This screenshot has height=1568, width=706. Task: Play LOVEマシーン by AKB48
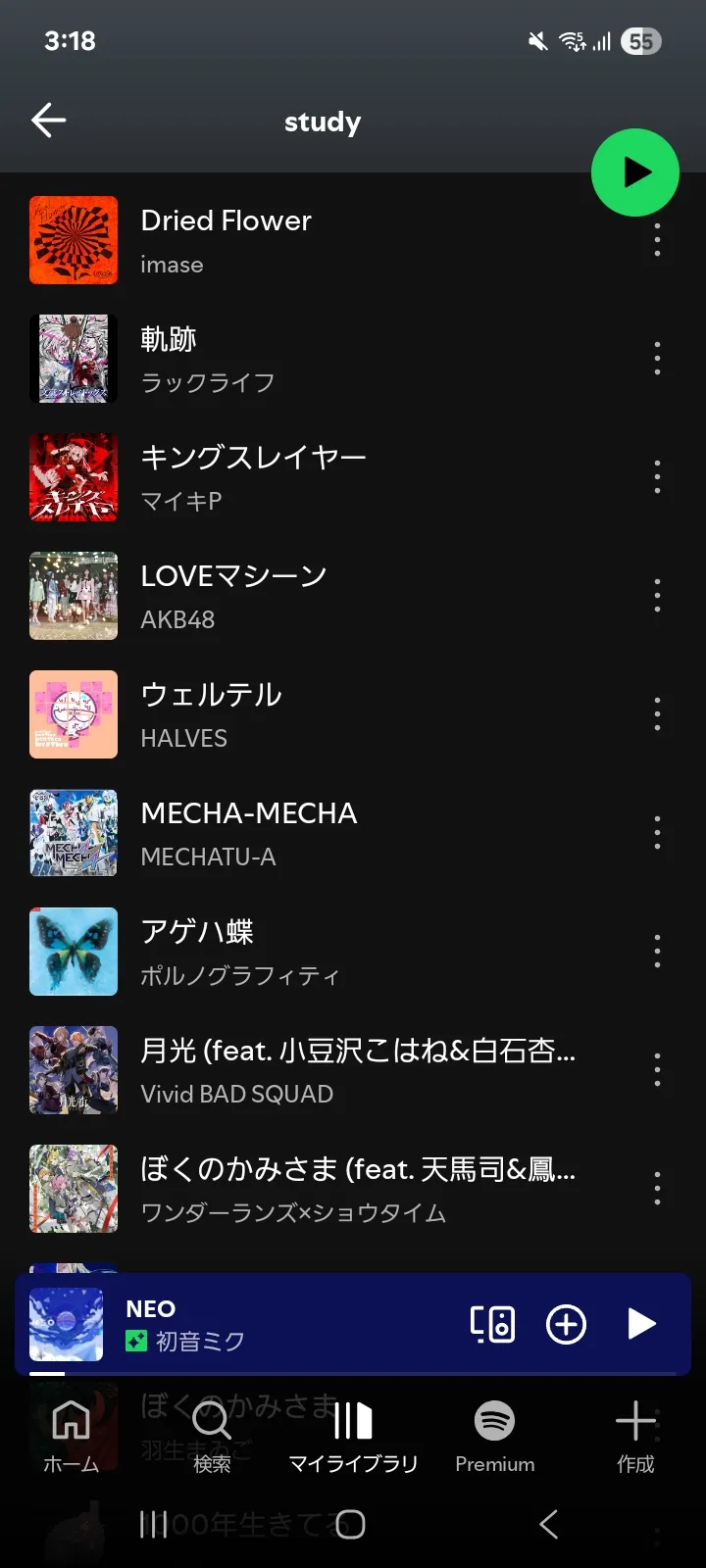pyautogui.click(x=294, y=596)
